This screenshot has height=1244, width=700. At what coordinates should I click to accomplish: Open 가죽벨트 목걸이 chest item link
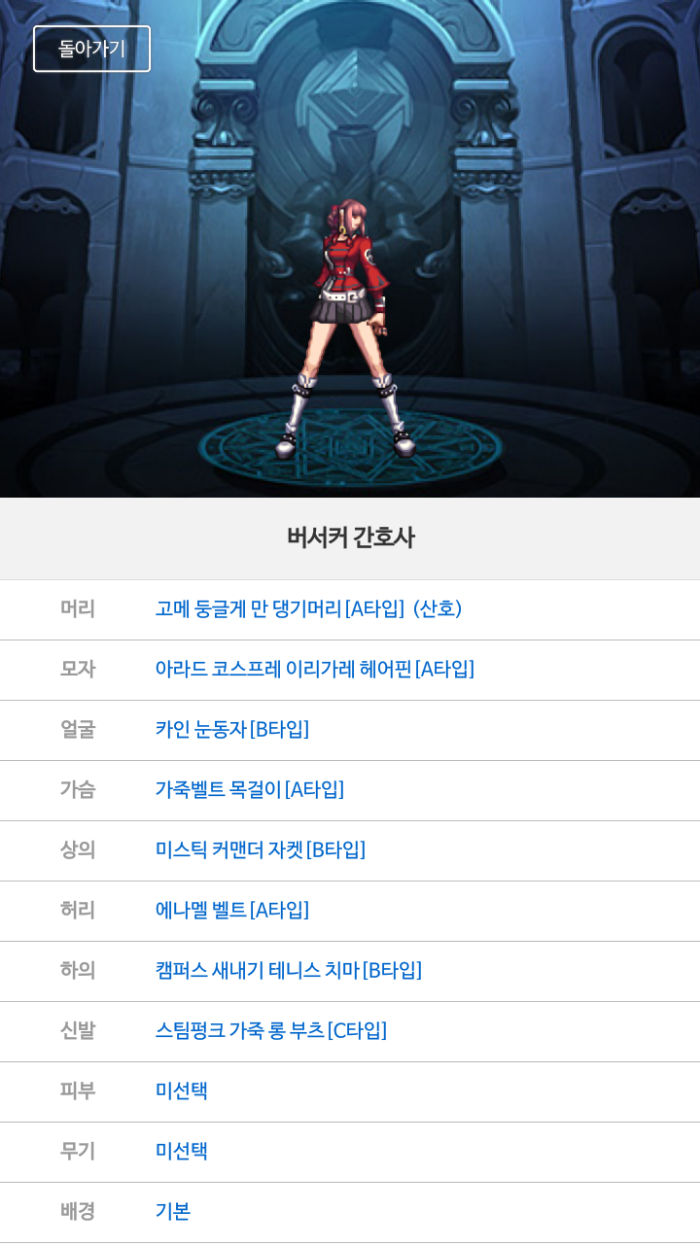pos(249,790)
